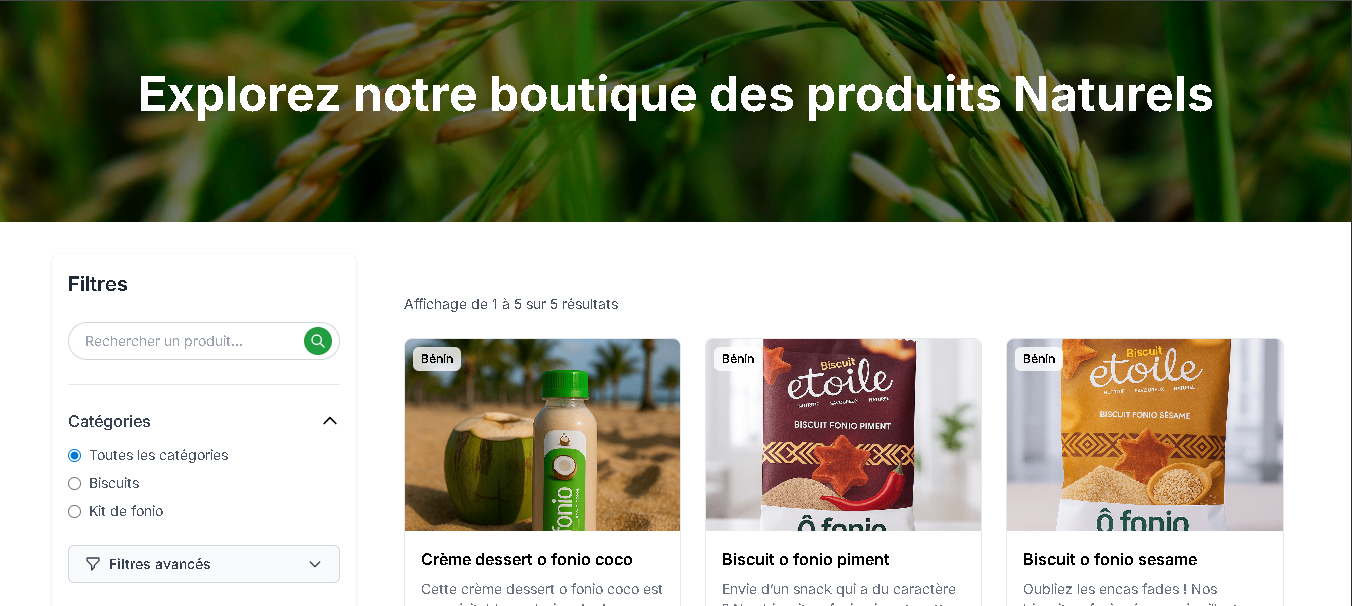The image size is (1352, 606).
Task: Open Crème dessert o fonio coco product
Action: point(527,559)
